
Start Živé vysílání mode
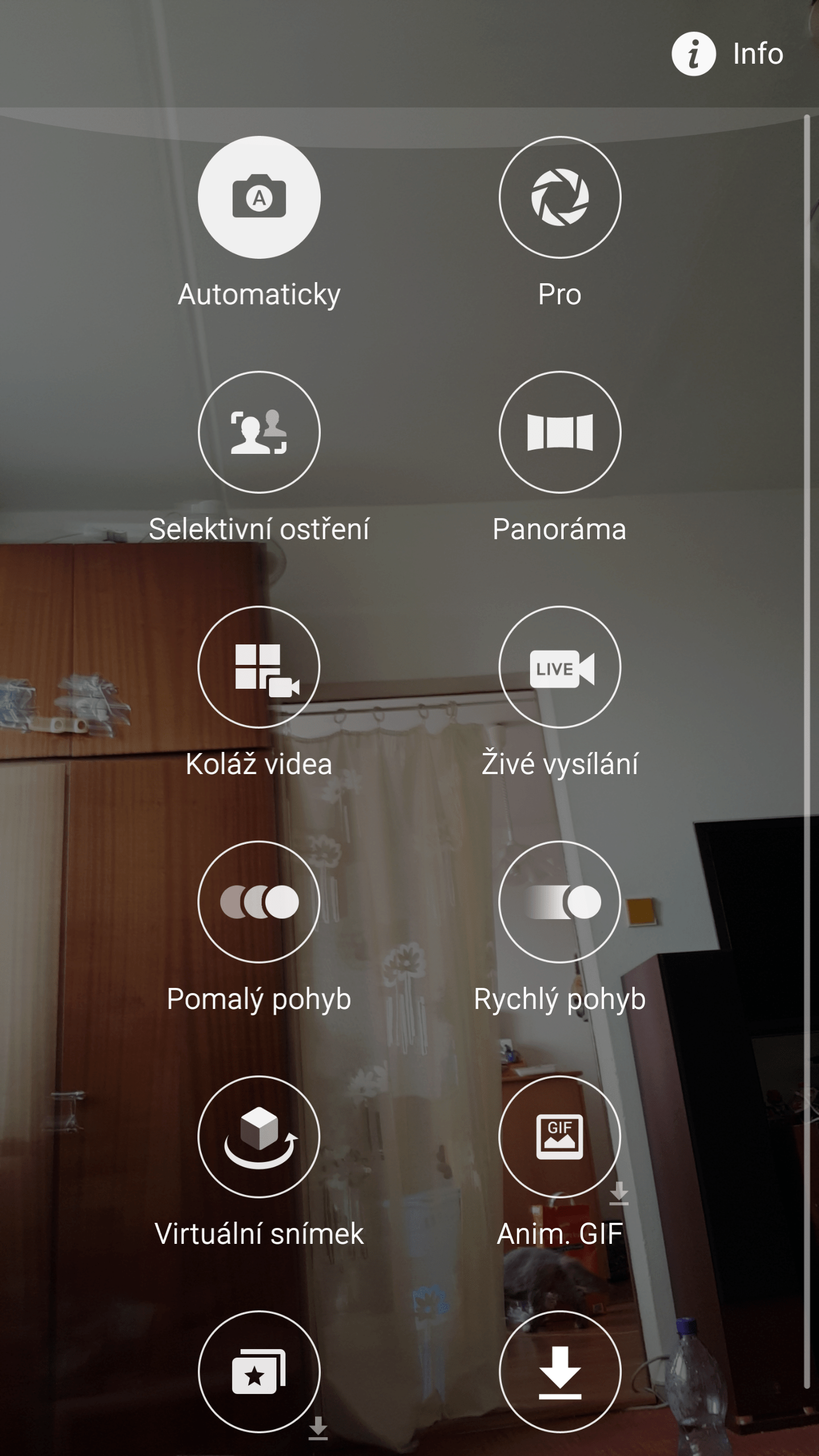(560, 667)
